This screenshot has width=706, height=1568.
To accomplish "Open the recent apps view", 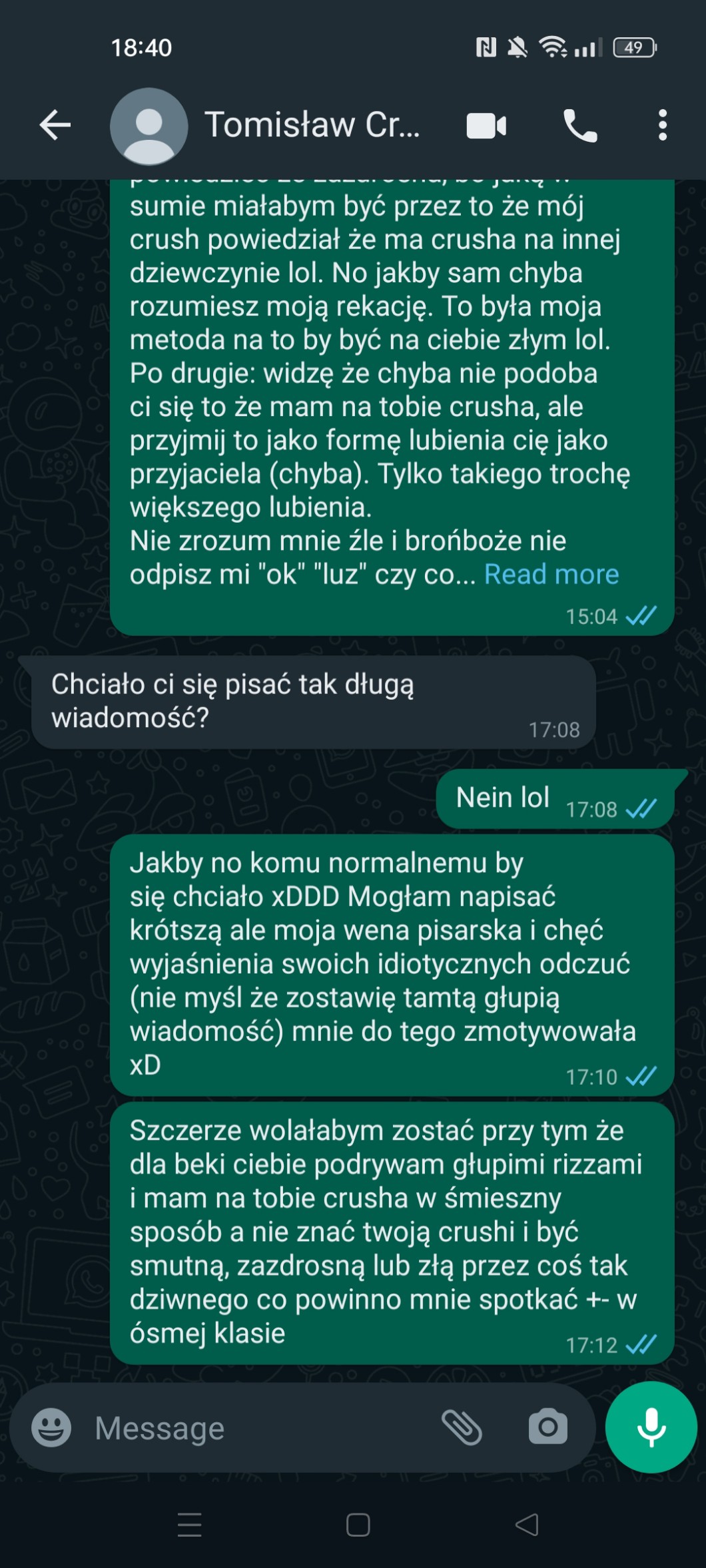I will [190, 1525].
